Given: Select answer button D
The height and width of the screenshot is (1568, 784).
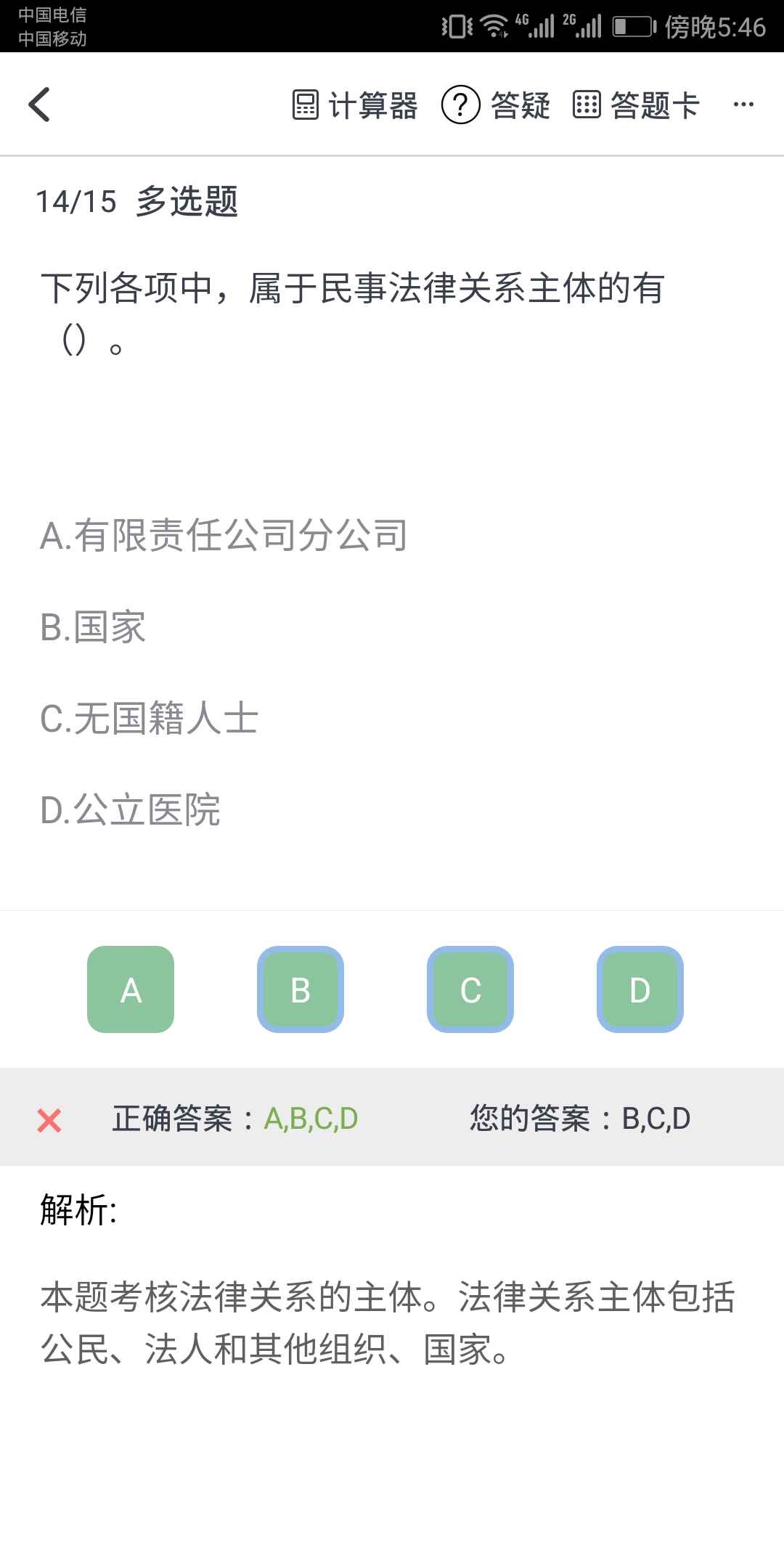Looking at the screenshot, I should click(640, 989).
